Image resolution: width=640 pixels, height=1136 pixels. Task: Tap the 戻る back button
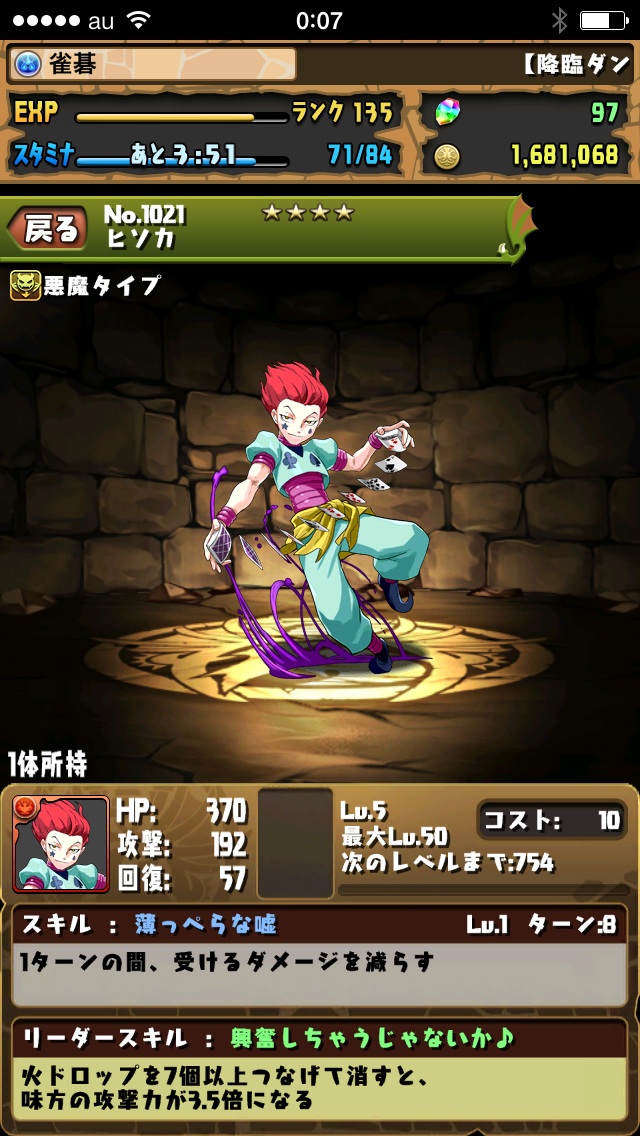[x=46, y=228]
